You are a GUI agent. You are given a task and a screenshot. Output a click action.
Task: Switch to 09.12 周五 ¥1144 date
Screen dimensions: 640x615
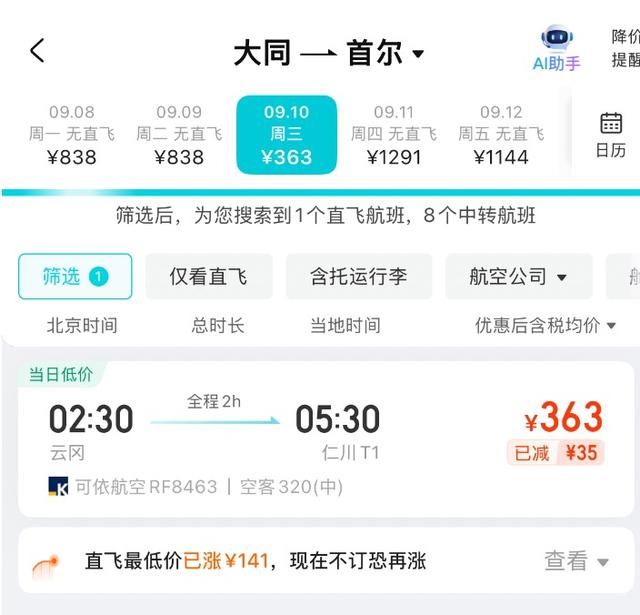[501, 135]
